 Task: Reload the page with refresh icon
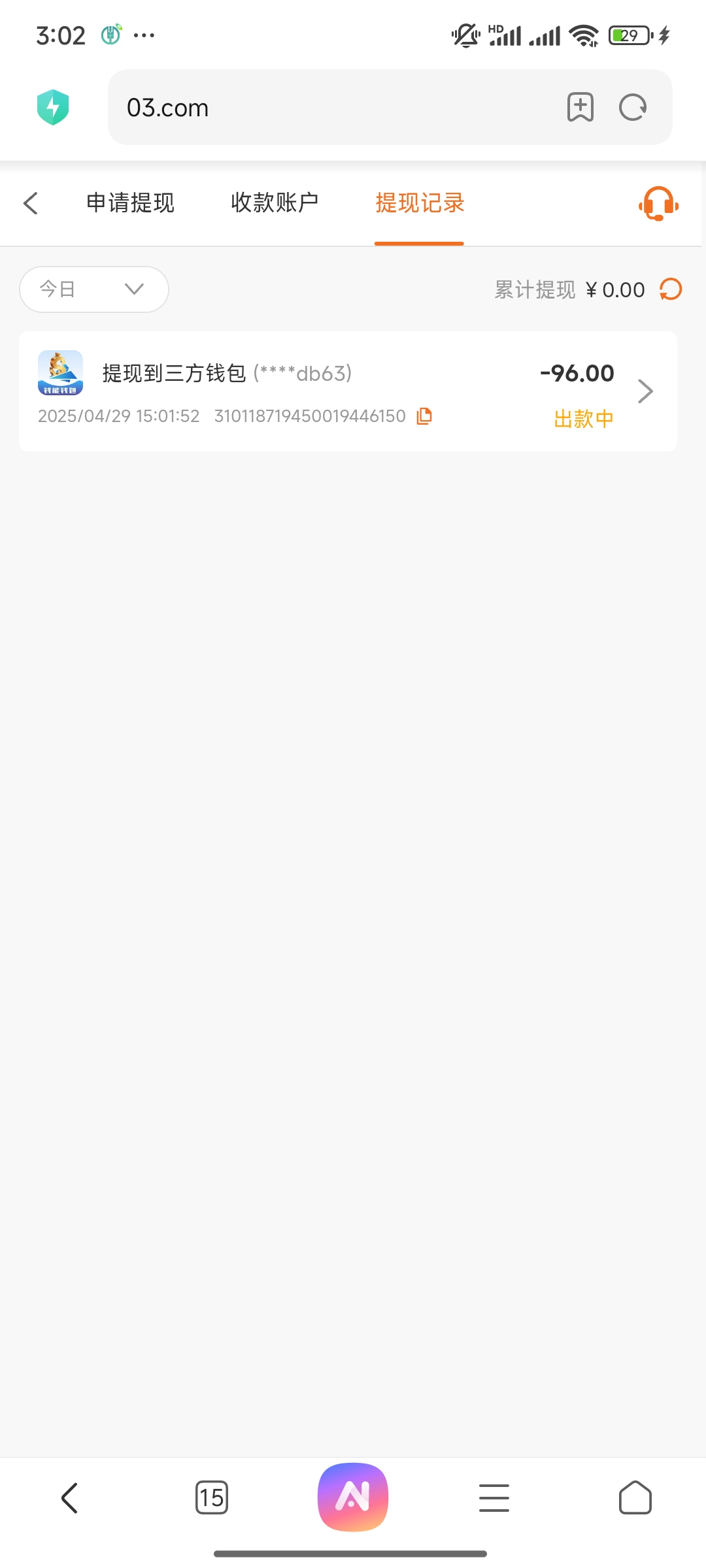[632, 107]
